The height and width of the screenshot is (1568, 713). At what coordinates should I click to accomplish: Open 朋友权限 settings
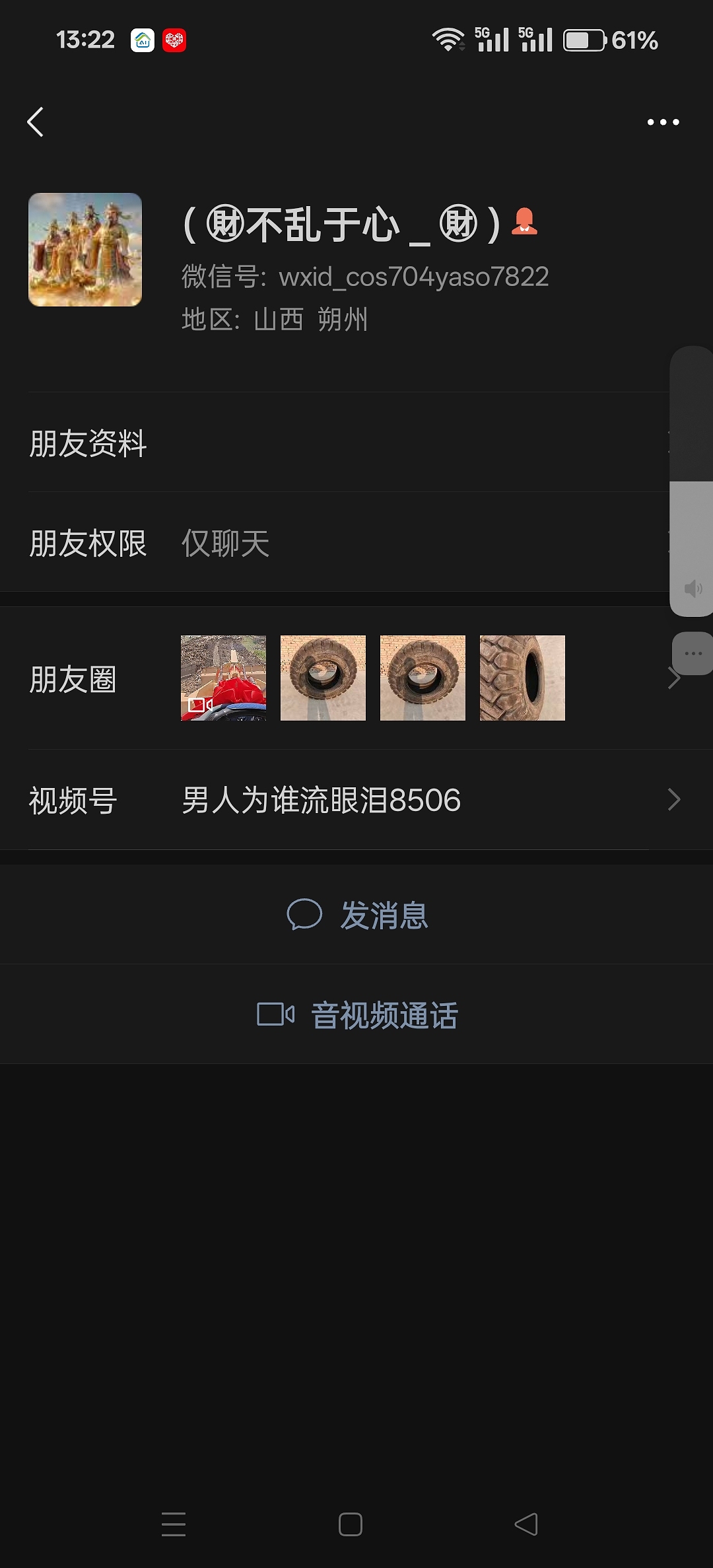330,543
